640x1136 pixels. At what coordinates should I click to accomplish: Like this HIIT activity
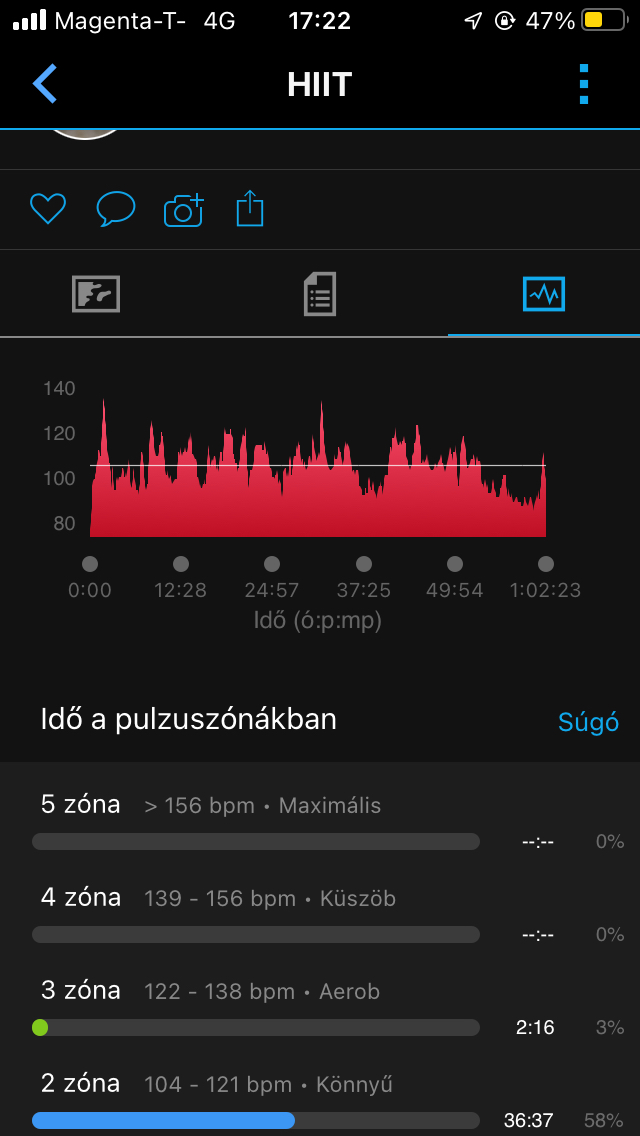click(47, 209)
